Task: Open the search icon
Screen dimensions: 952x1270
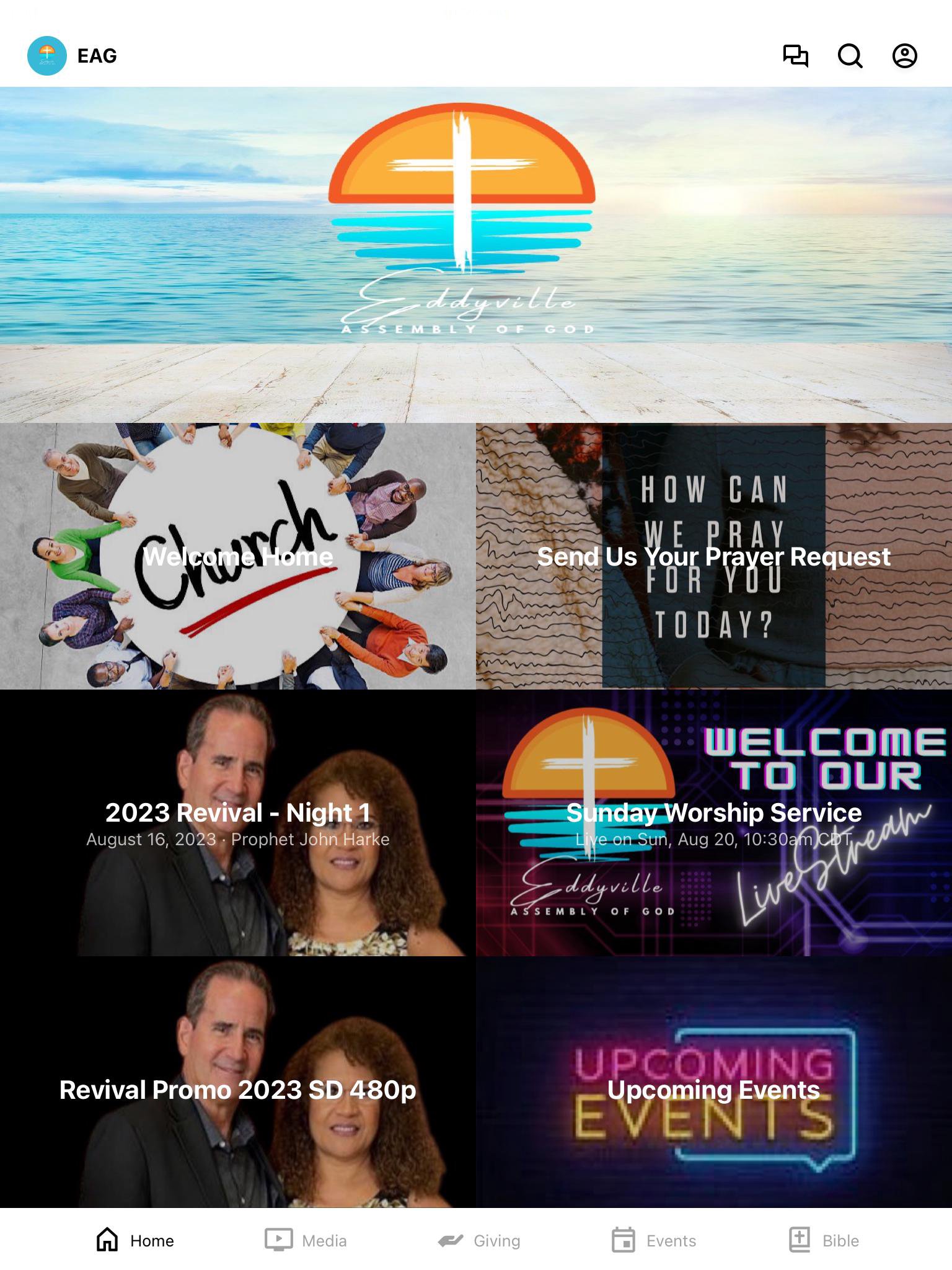Action: [850, 56]
